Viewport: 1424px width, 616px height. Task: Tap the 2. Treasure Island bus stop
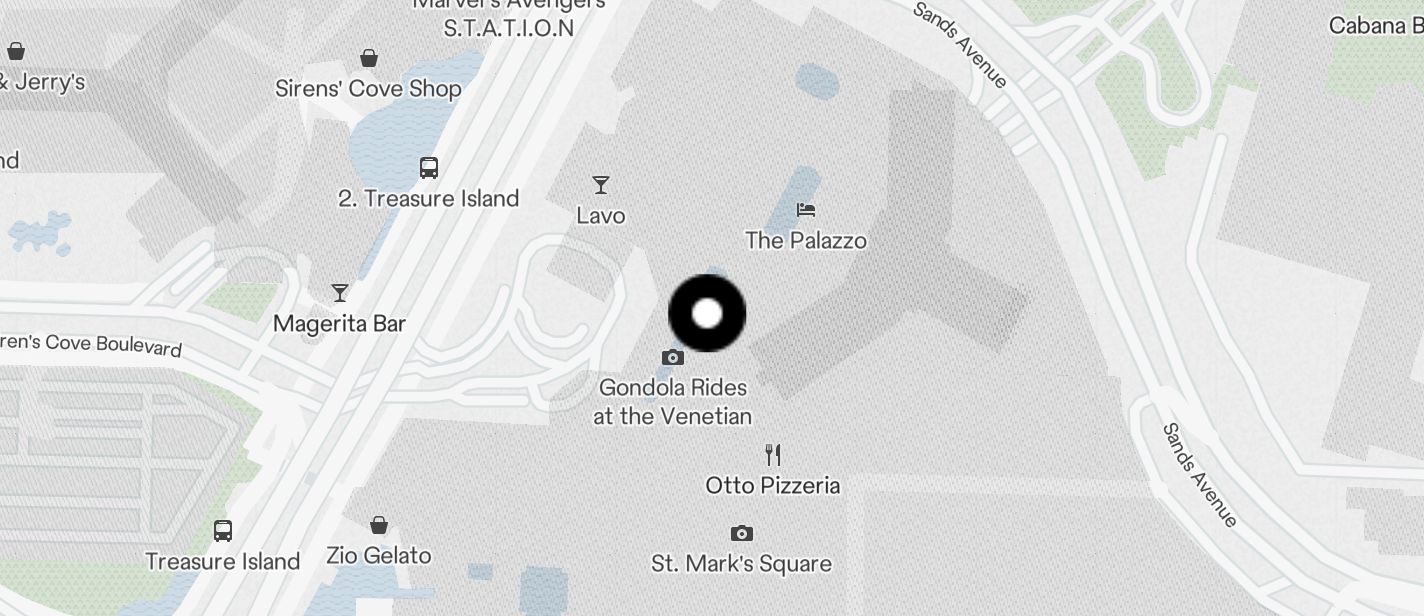(429, 168)
